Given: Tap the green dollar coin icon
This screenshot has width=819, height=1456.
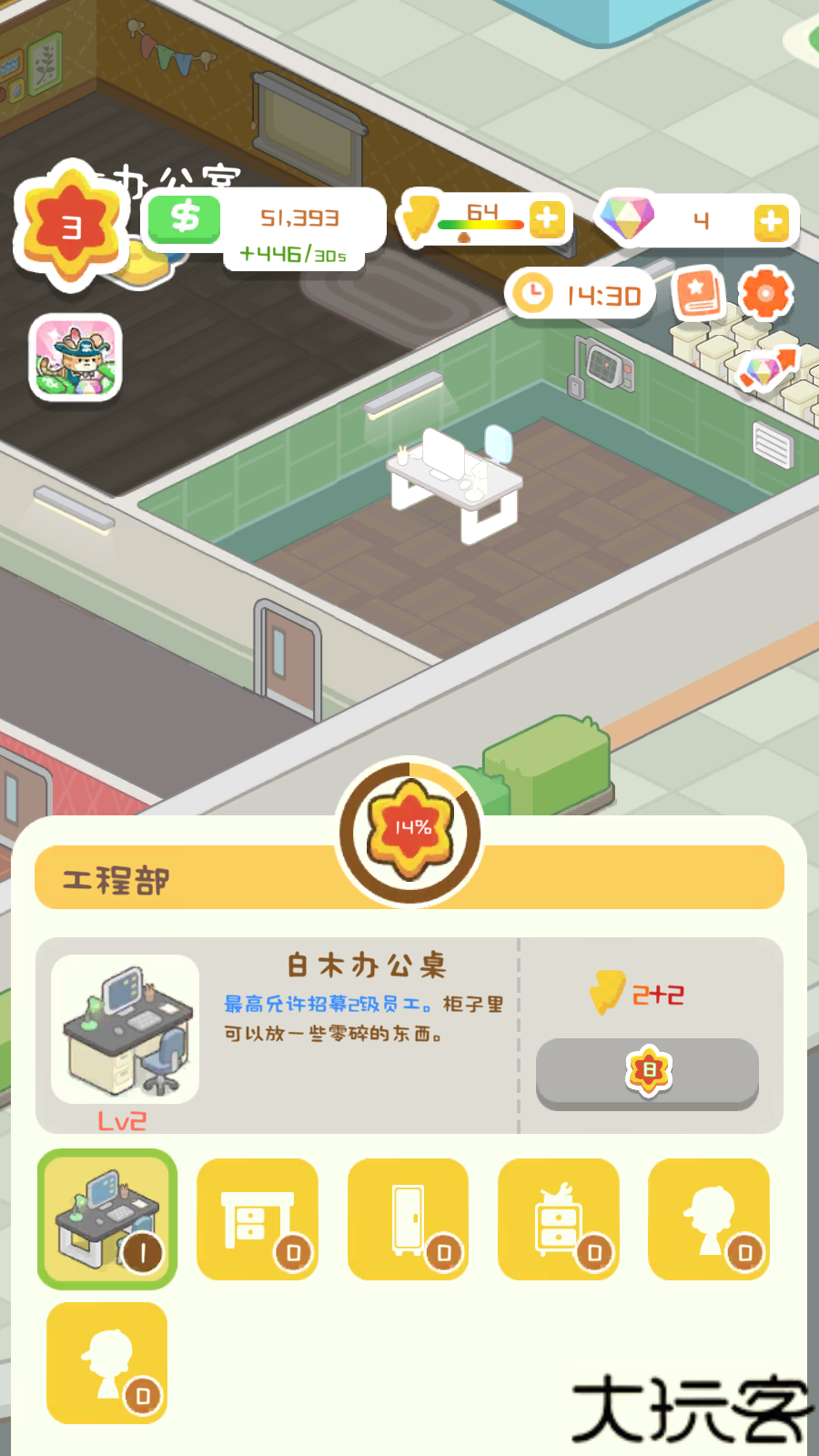Looking at the screenshot, I should click(x=183, y=218).
